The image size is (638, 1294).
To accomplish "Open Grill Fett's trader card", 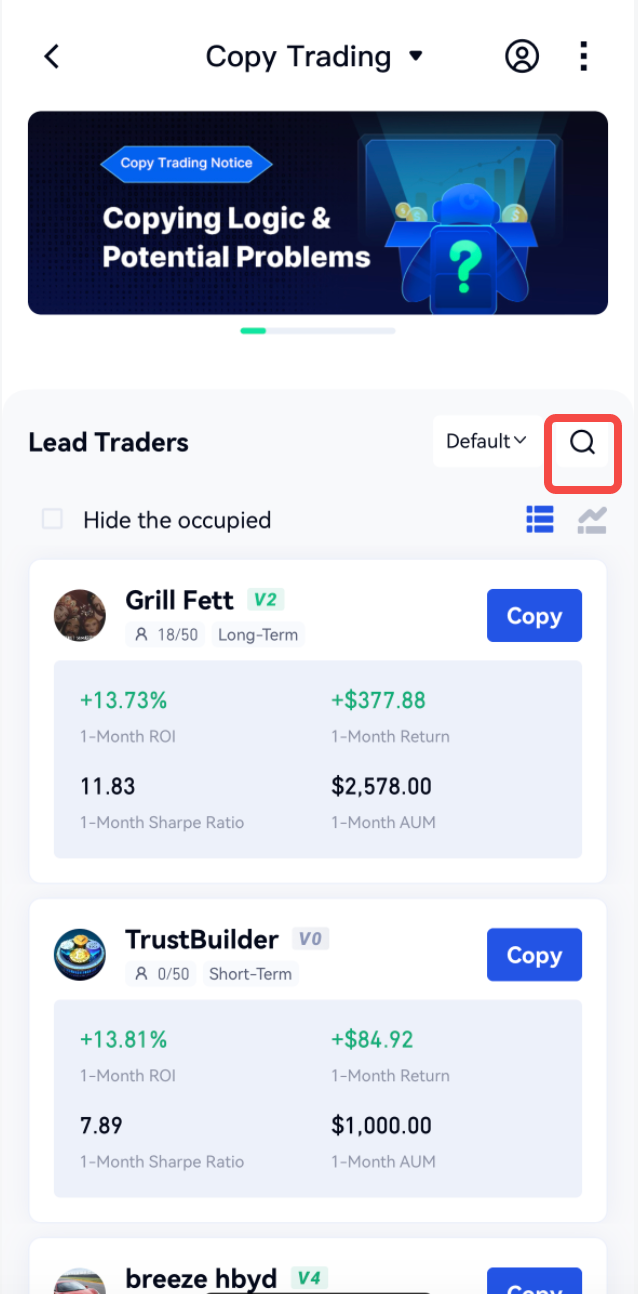I will coord(180,600).
